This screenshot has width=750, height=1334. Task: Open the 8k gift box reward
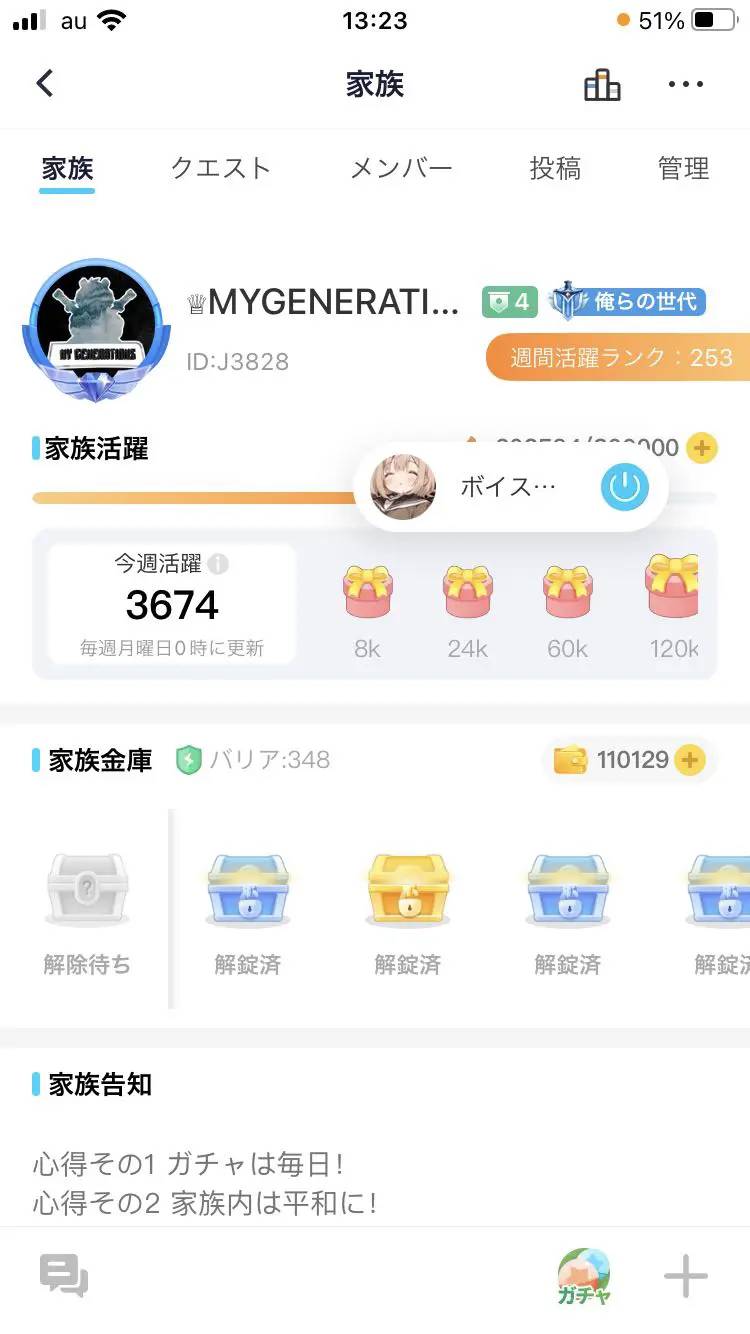point(368,592)
